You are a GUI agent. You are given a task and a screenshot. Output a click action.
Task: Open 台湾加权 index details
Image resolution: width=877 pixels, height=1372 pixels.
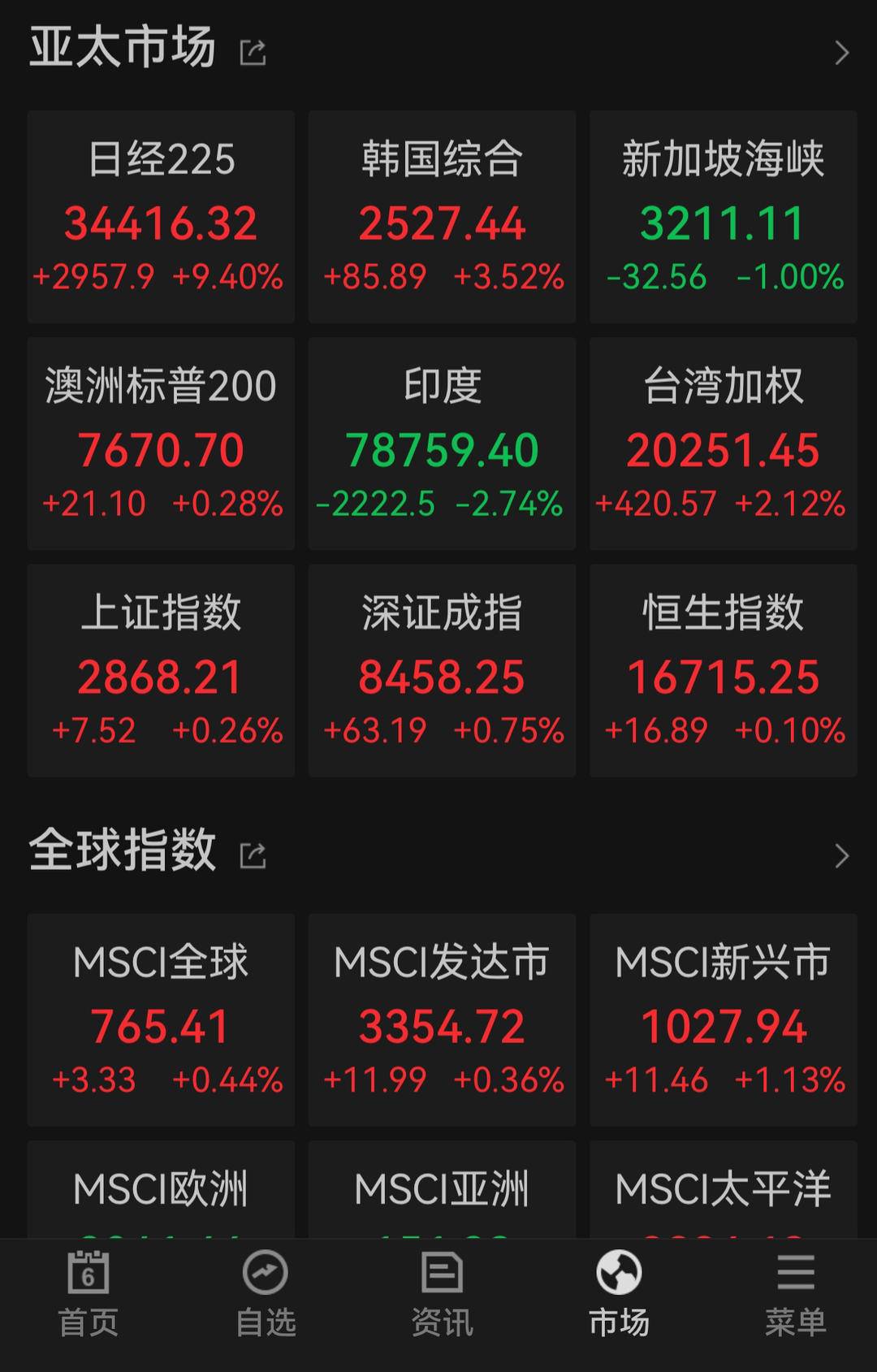(x=723, y=444)
